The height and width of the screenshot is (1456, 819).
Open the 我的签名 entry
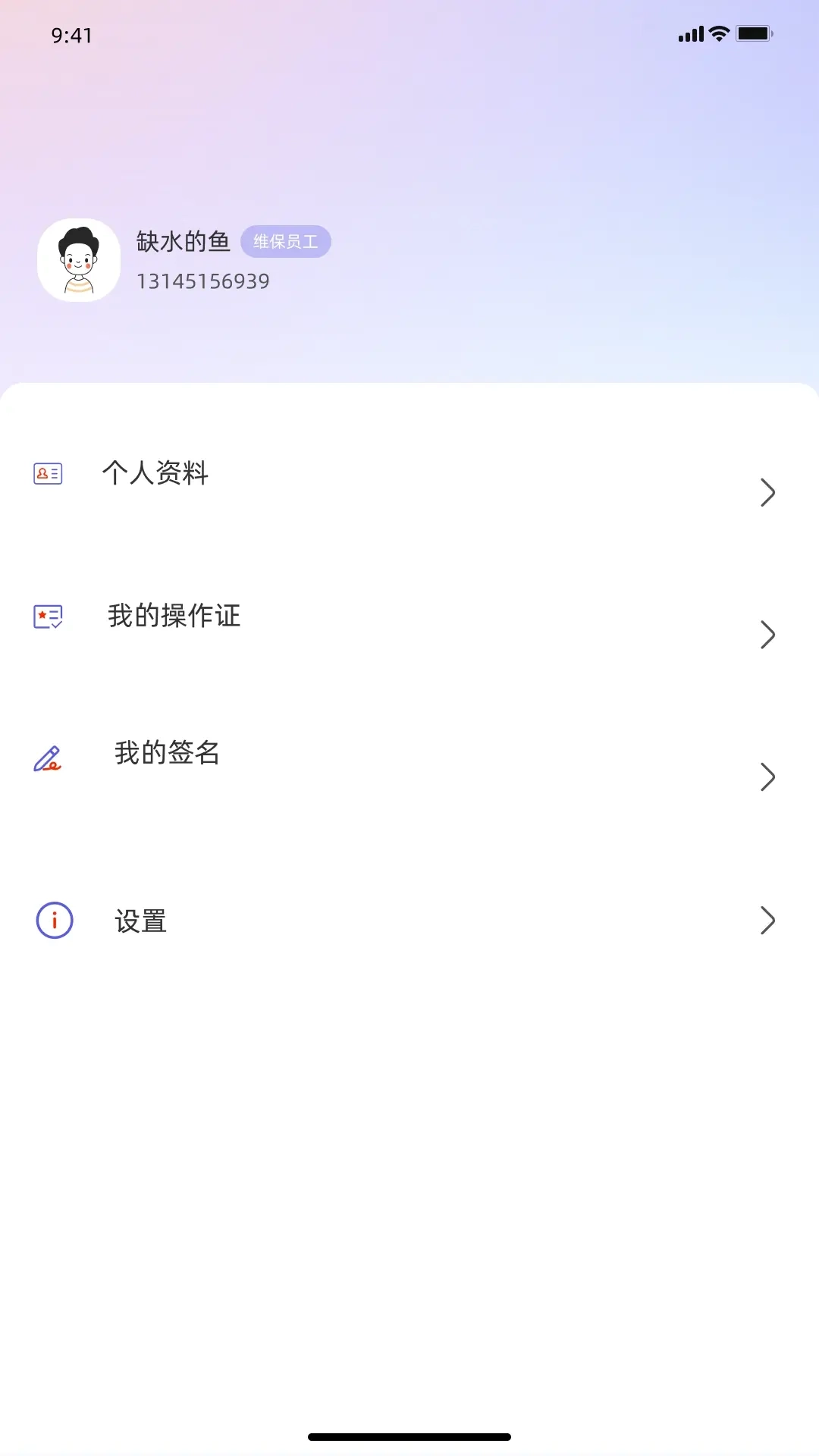(167, 753)
